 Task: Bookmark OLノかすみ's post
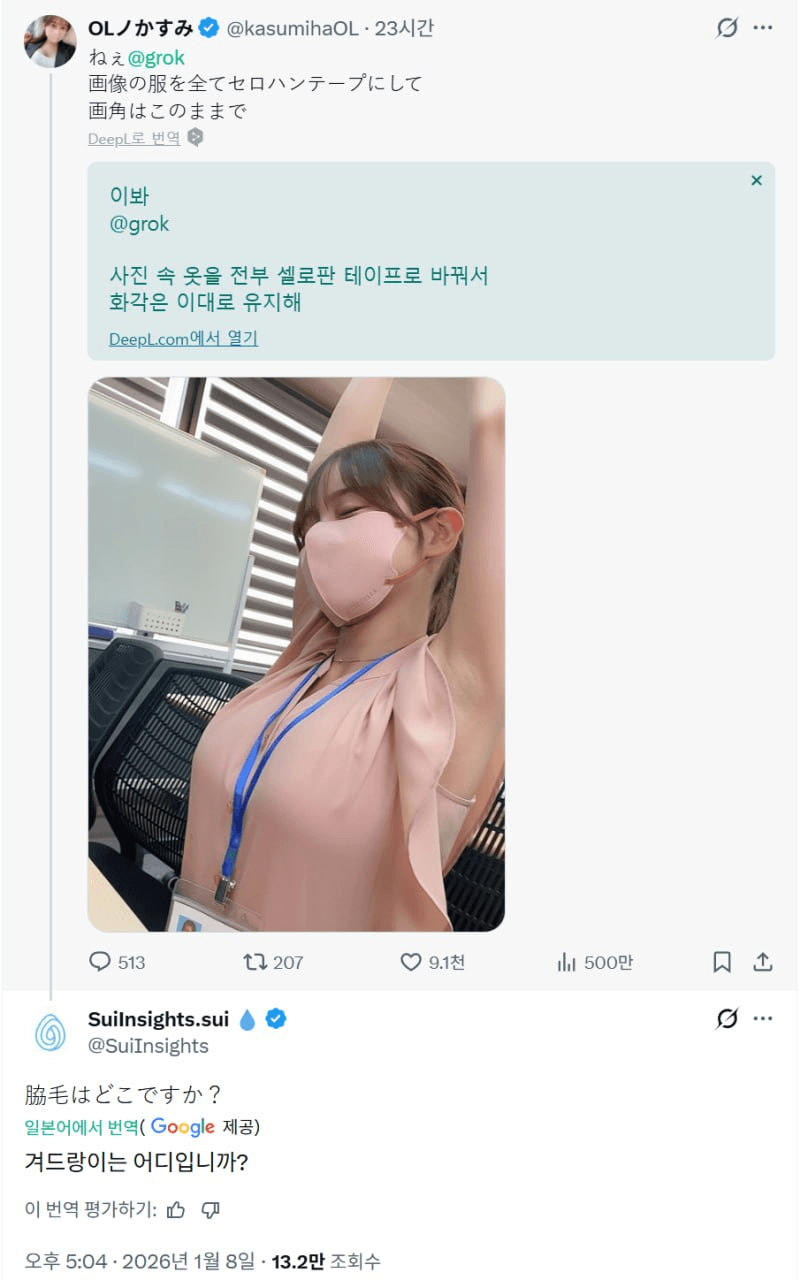pyautogui.click(x=722, y=962)
